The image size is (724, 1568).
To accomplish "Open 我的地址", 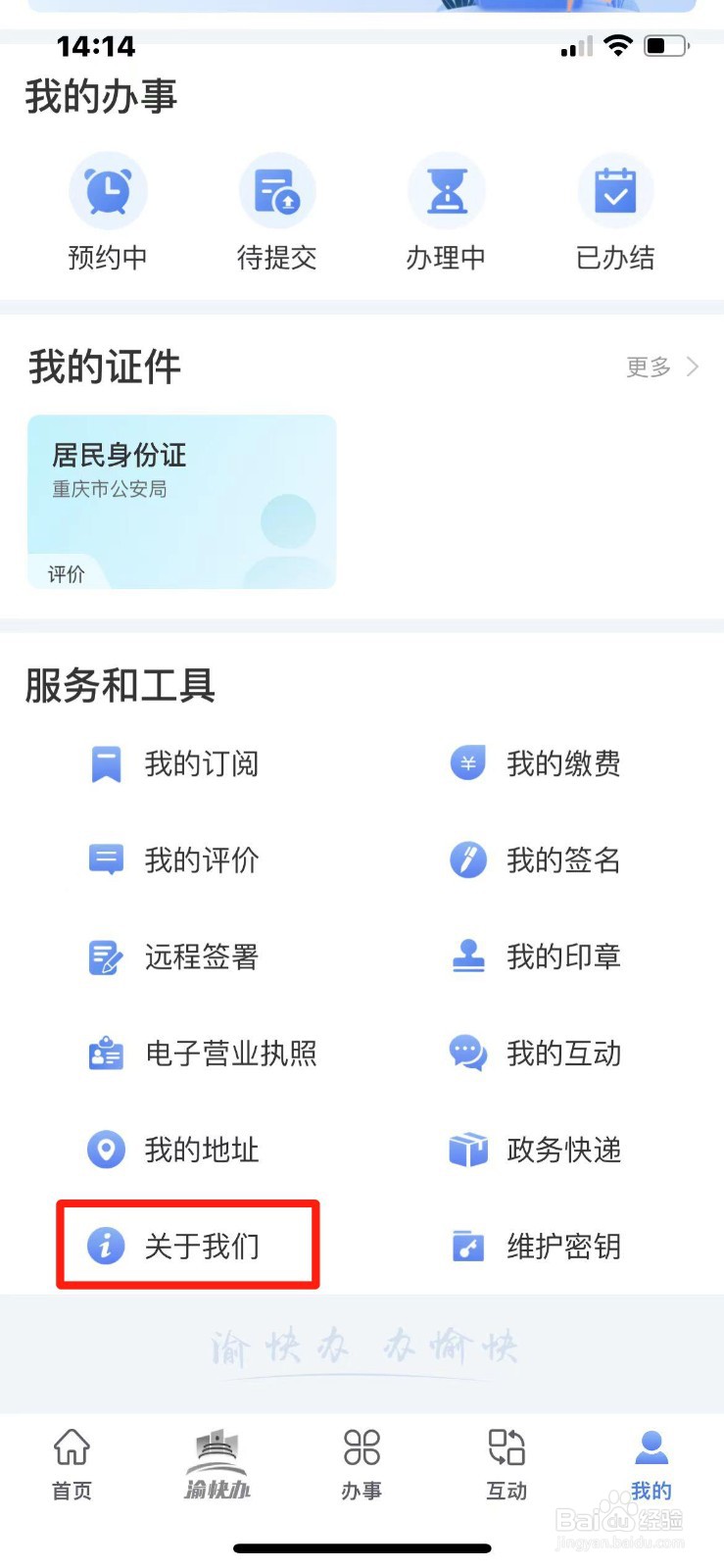I will pyautogui.click(x=174, y=1150).
